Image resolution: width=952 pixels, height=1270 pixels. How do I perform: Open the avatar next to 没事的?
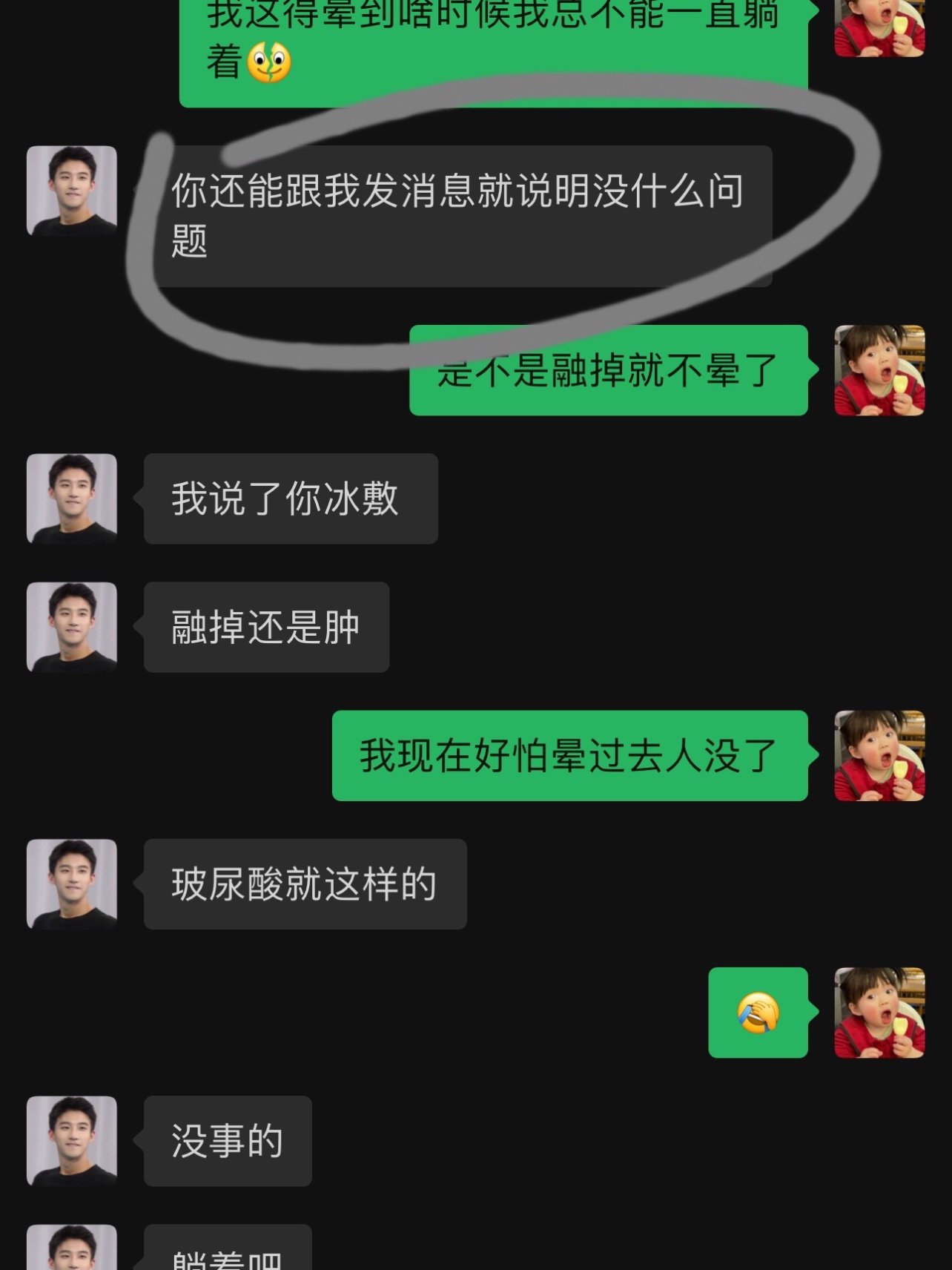click(72, 1140)
